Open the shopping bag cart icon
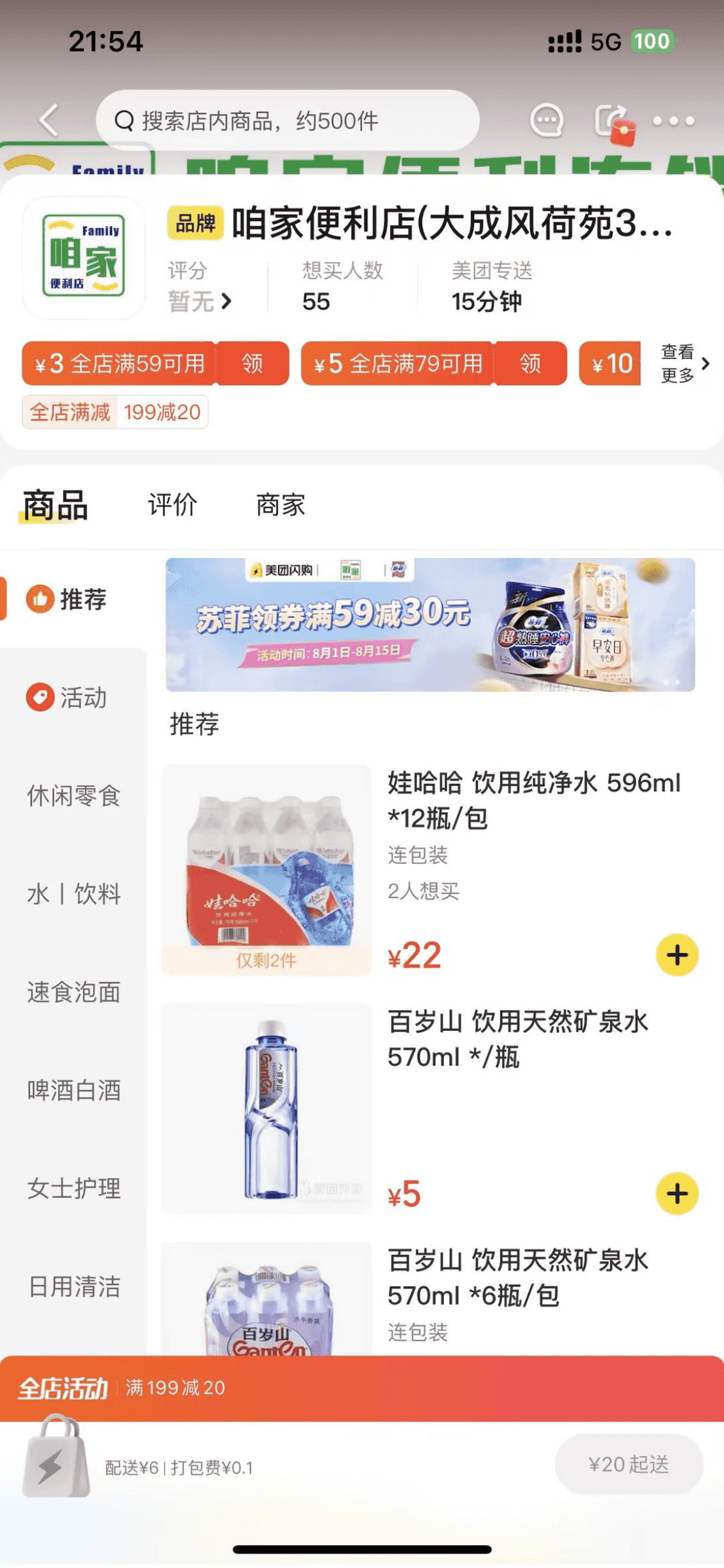 pyautogui.click(x=56, y=1458)
